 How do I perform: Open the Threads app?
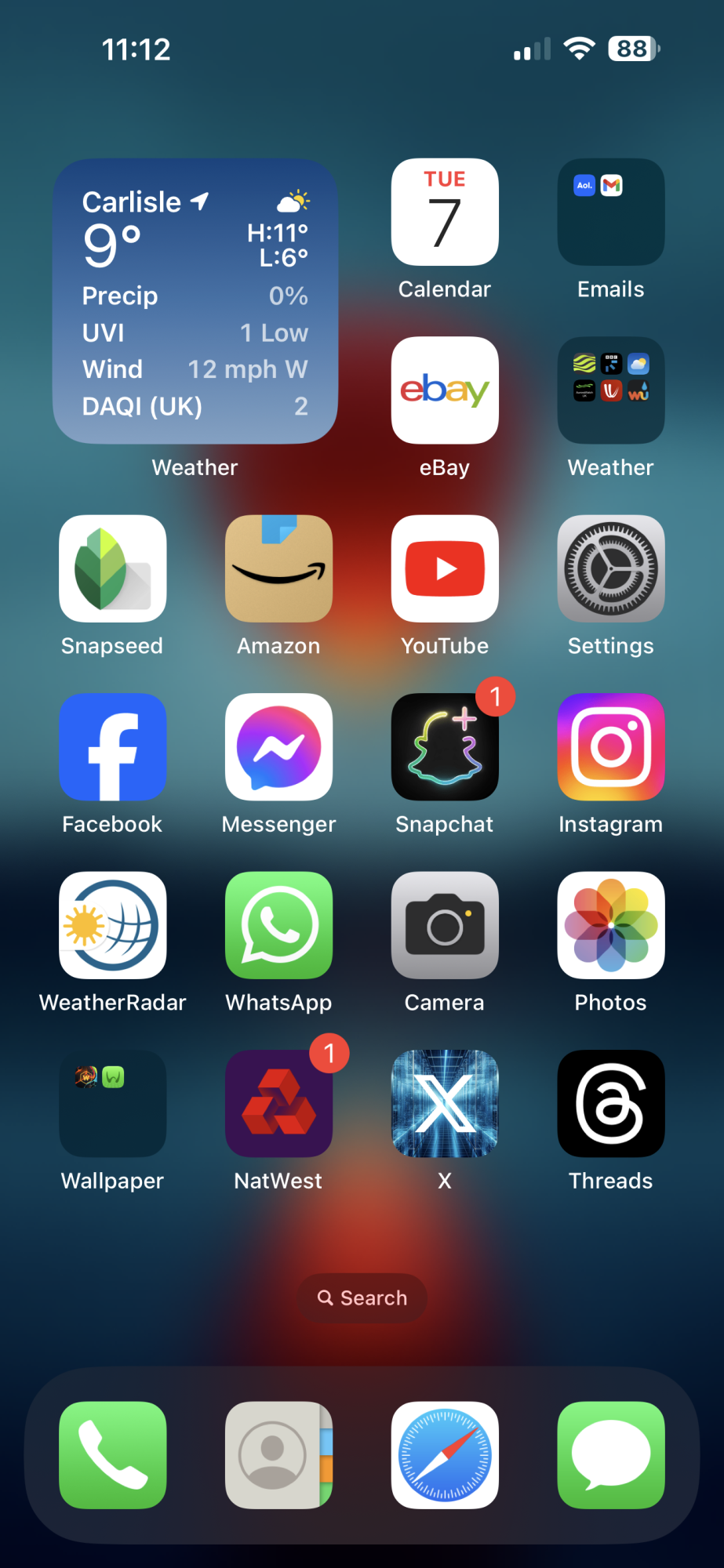coord(610,1103)
